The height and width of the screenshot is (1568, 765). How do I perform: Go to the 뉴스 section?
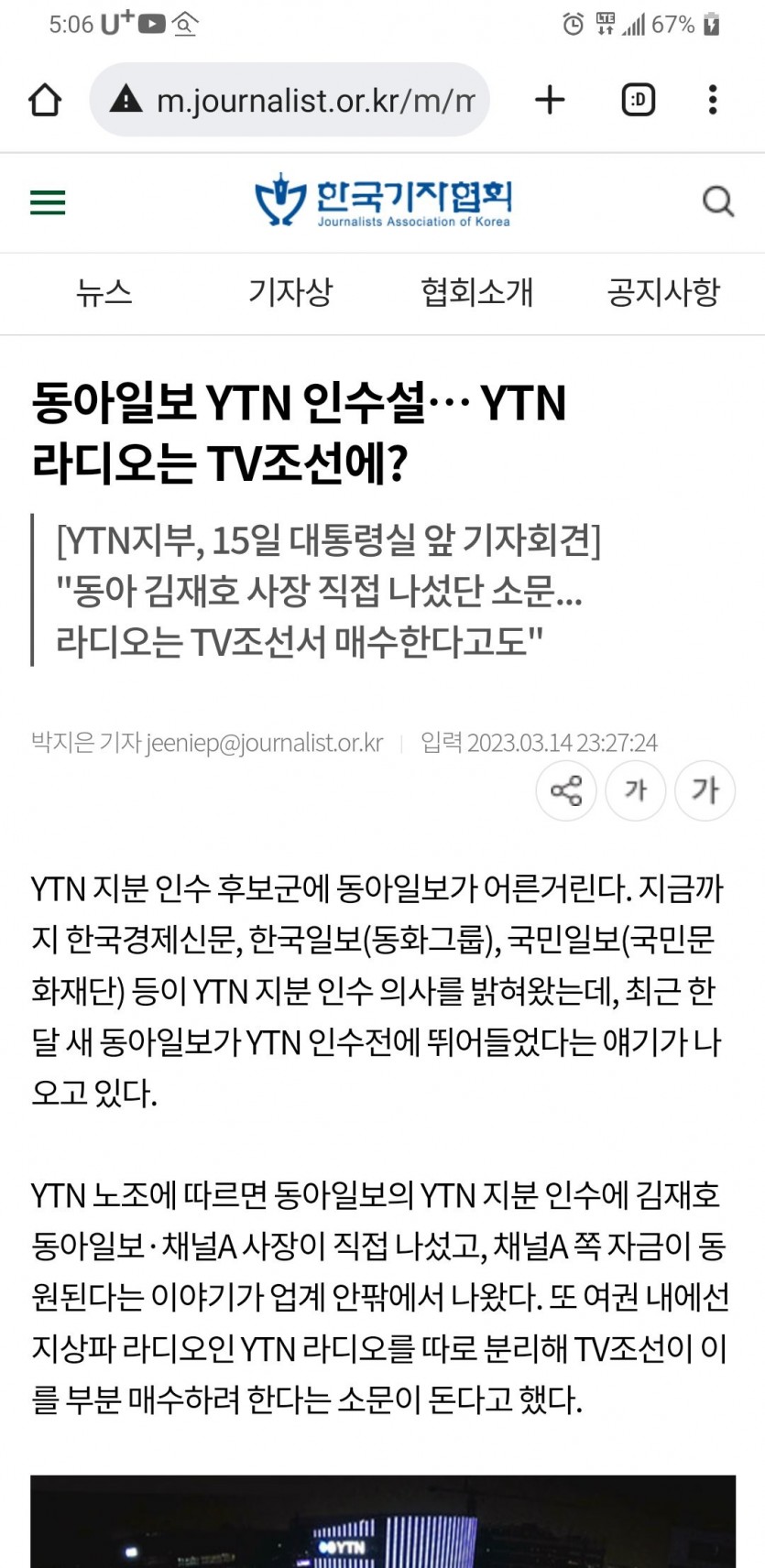104,293
